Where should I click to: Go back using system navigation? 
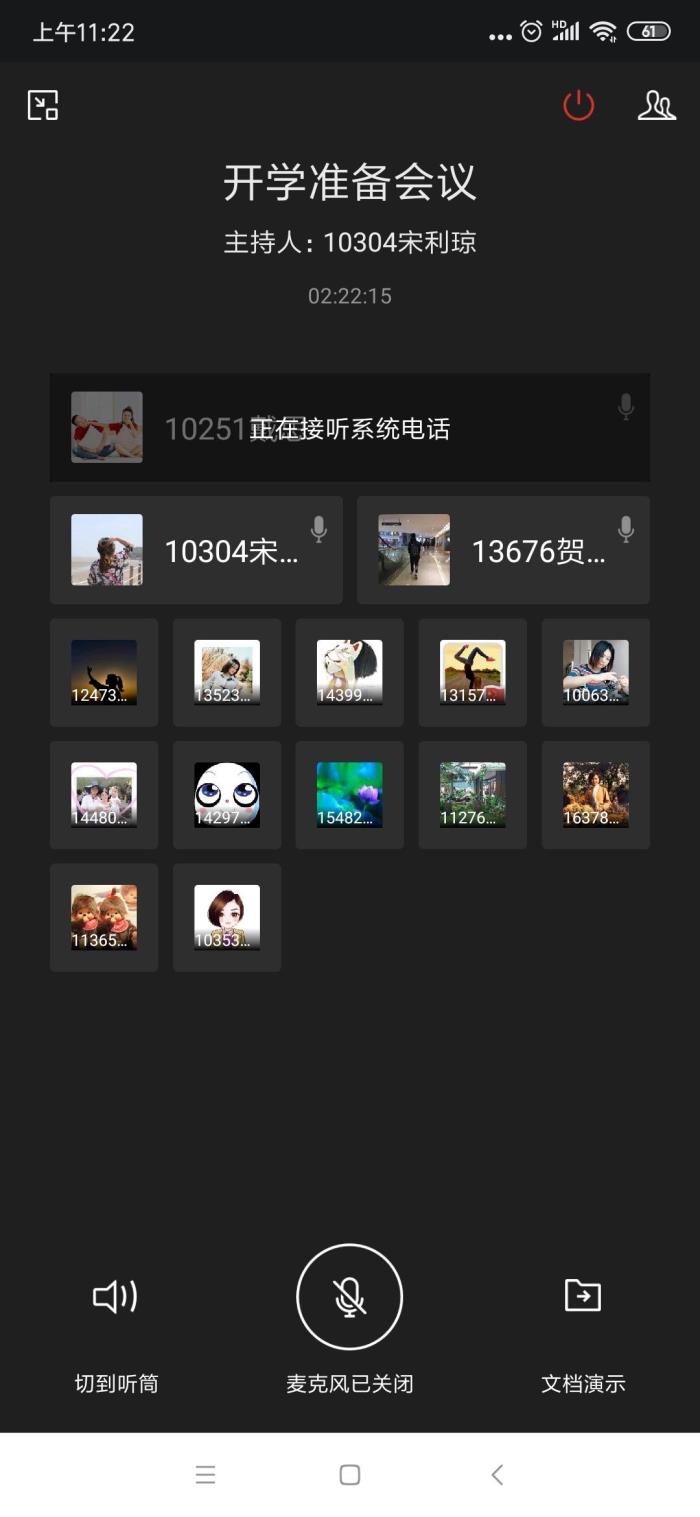click(497, 1474)
